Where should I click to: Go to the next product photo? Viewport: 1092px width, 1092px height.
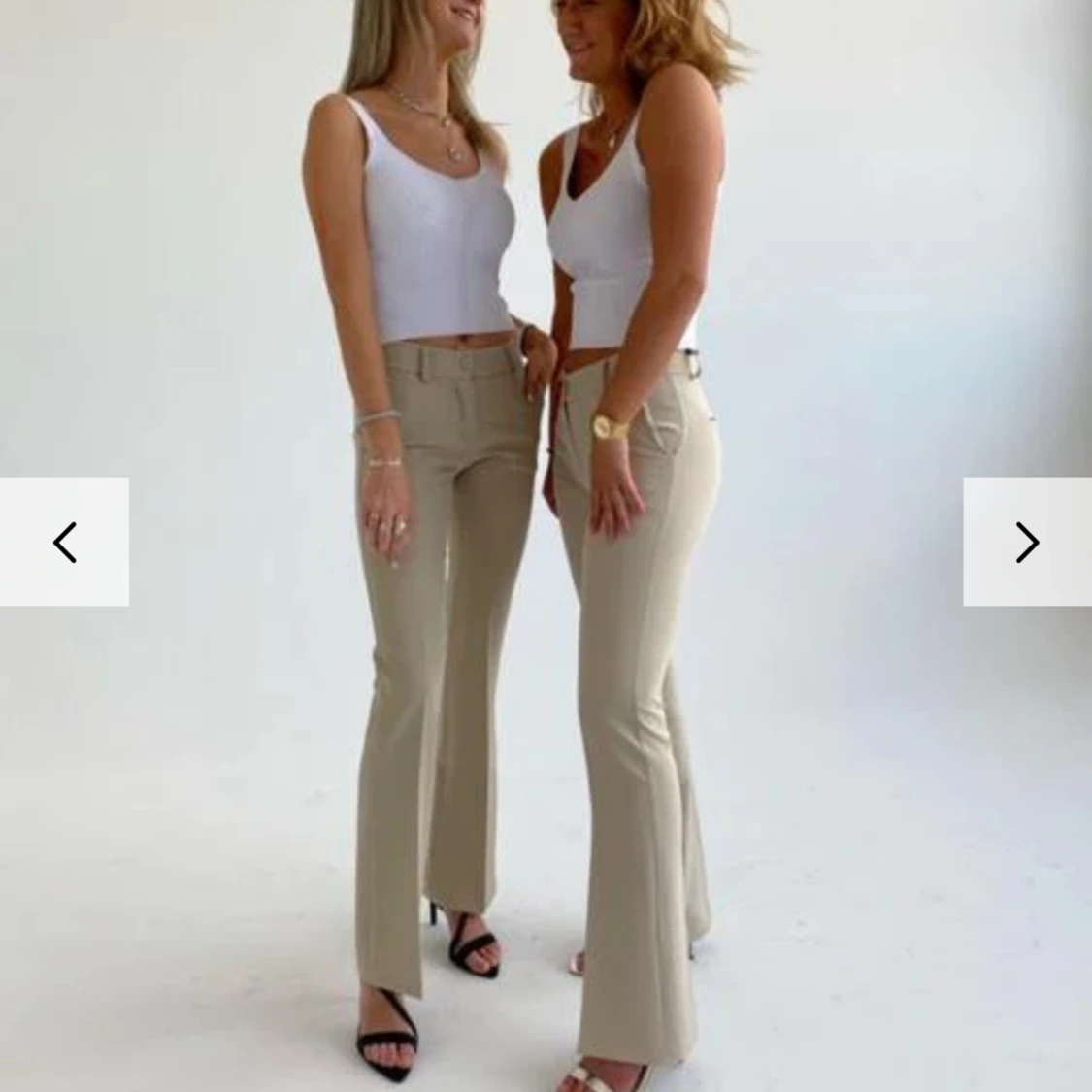[1027, 542]
